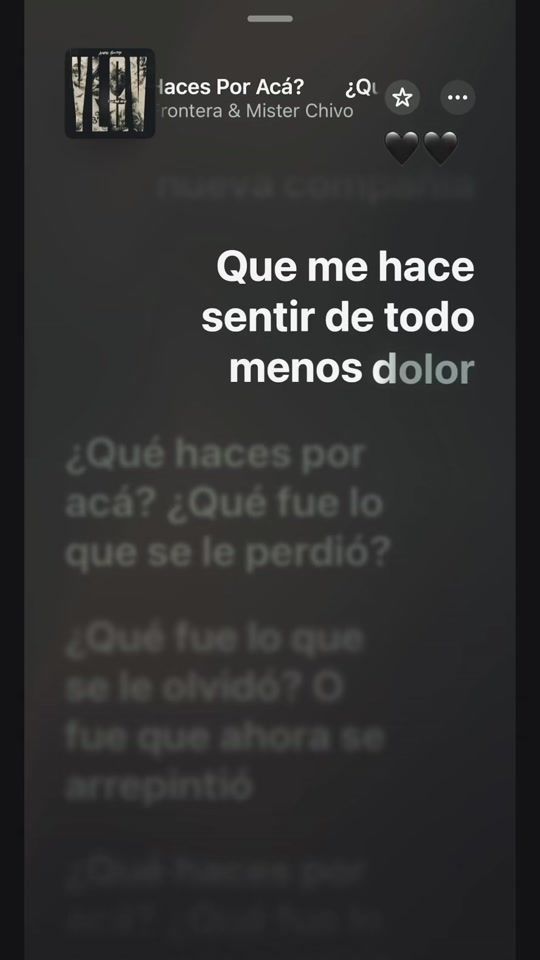Jump to lyric "¿Qué haces por acá? ¿Qué fue lo que se le perdió?"
The height and width of the screenshot is (960, 540).
tap(227, 503)
